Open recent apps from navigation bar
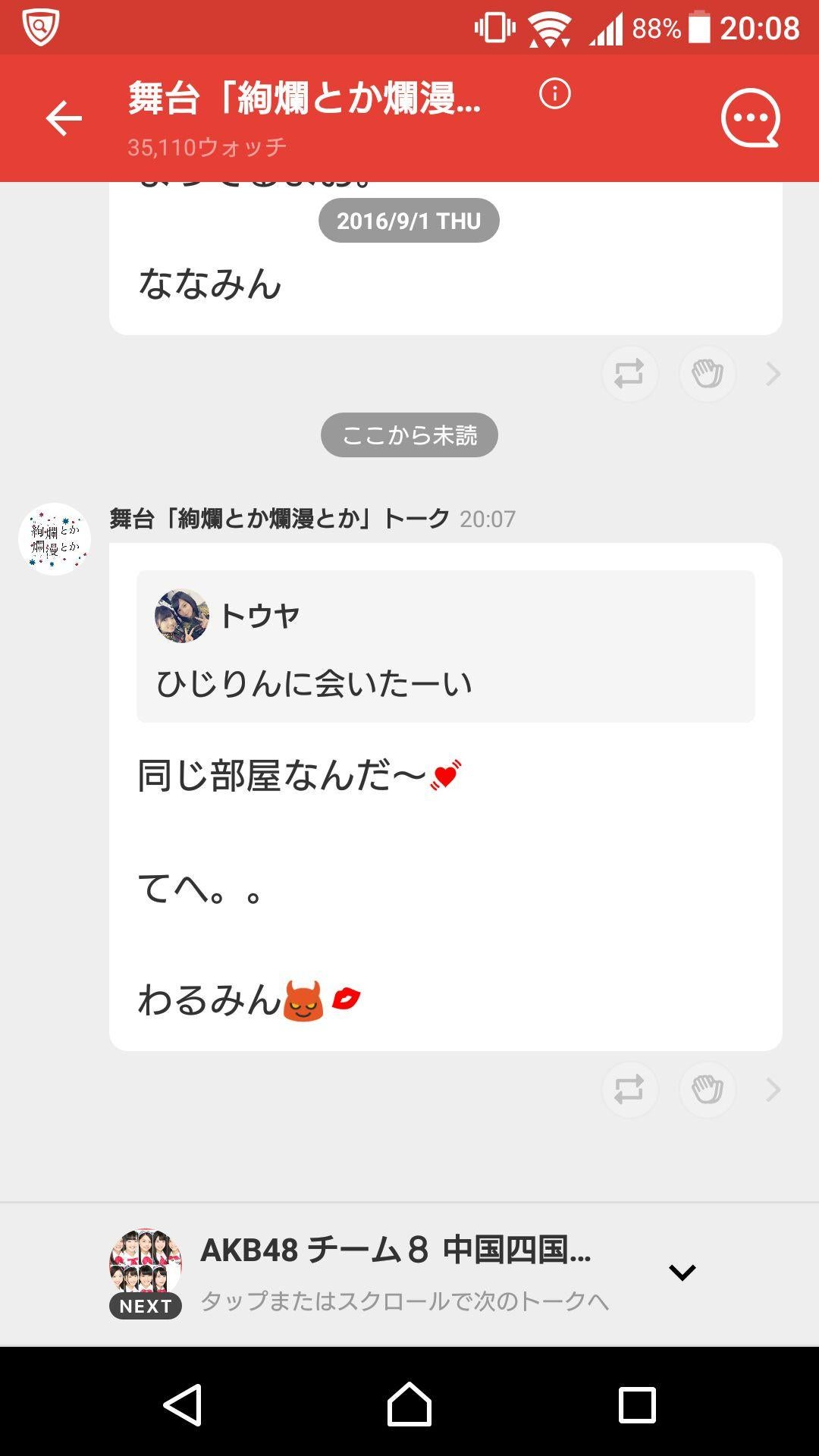 [x=637, y=1404]
